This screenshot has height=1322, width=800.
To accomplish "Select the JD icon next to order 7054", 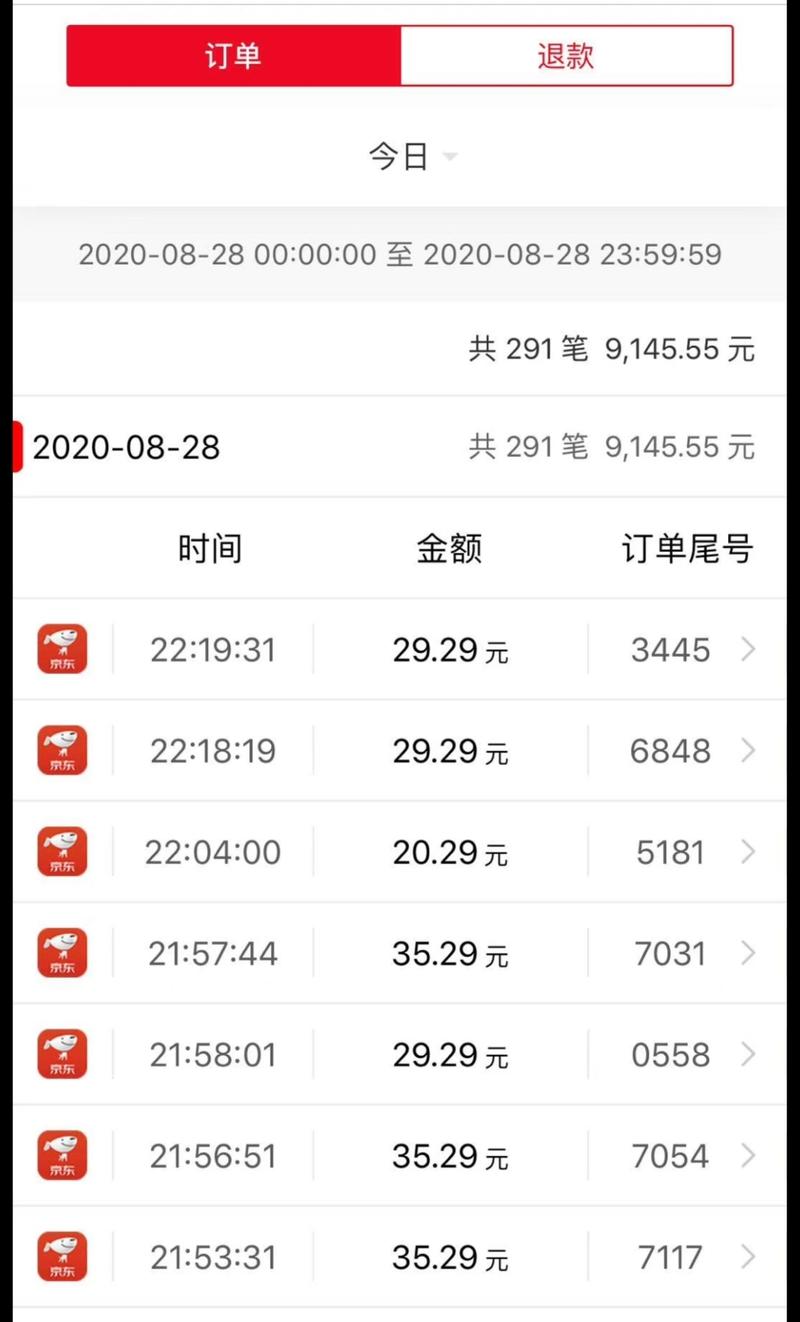I will pos(62,1156).
